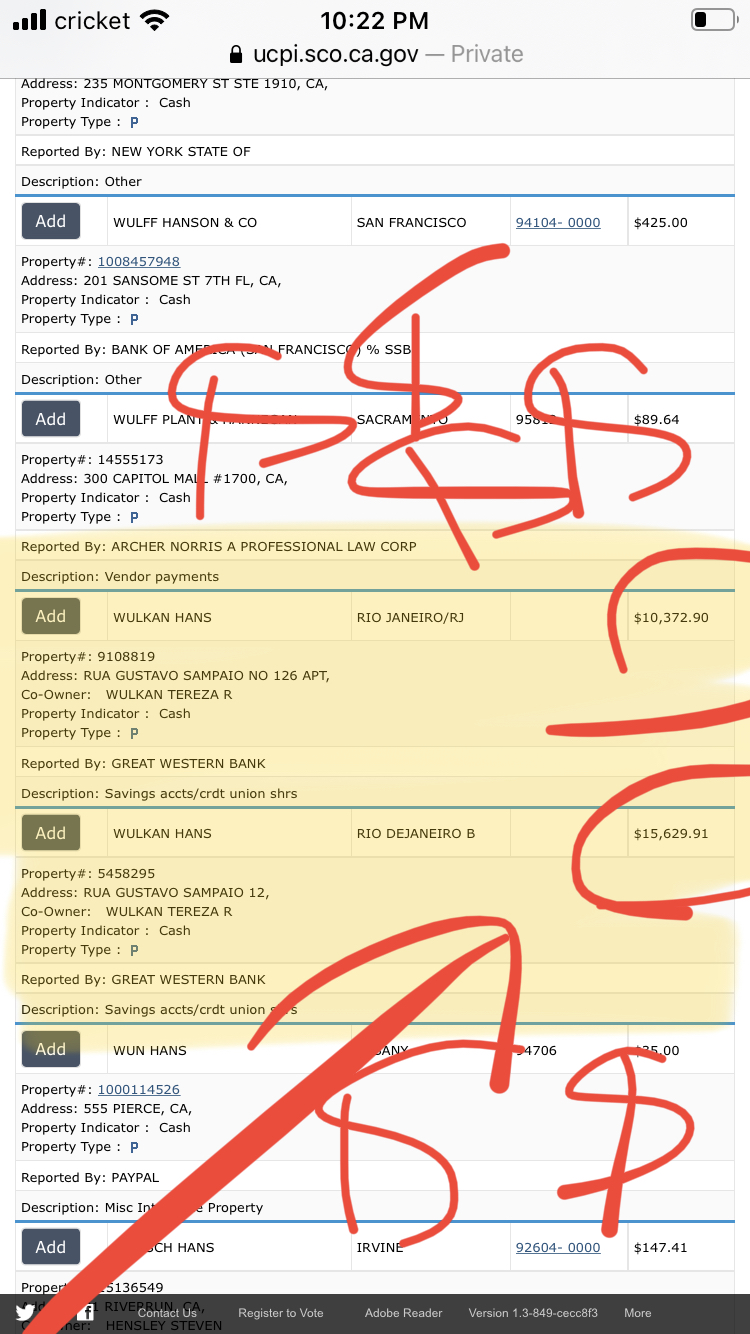
Task: Open the 94104-0000 zip code link
Action: 558,223
